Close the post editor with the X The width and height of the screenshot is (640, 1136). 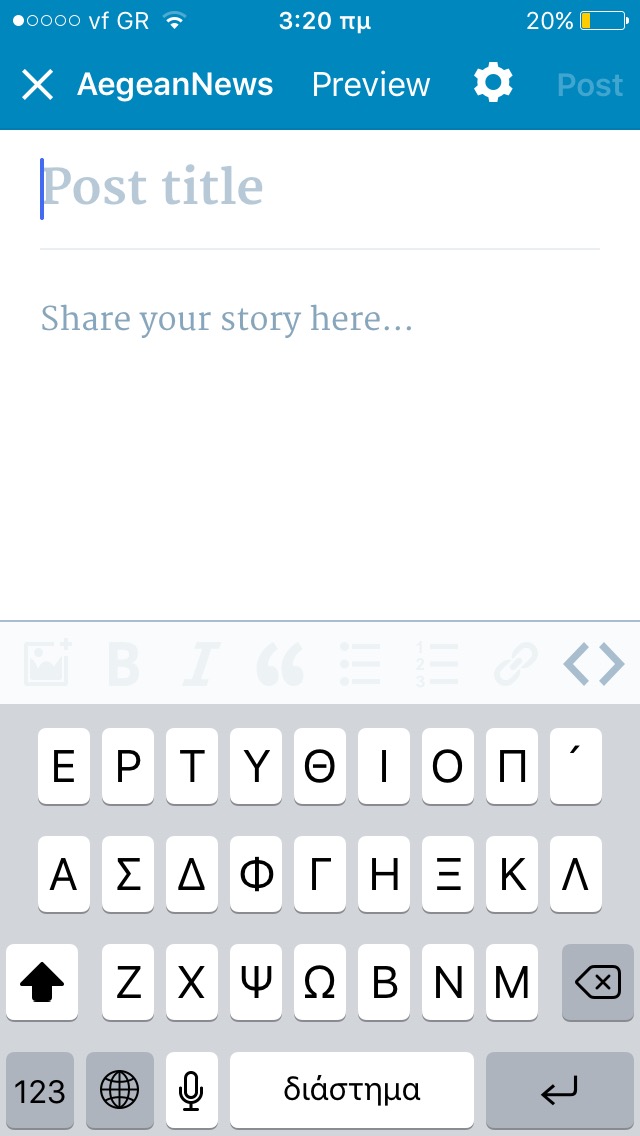(38, 85)
